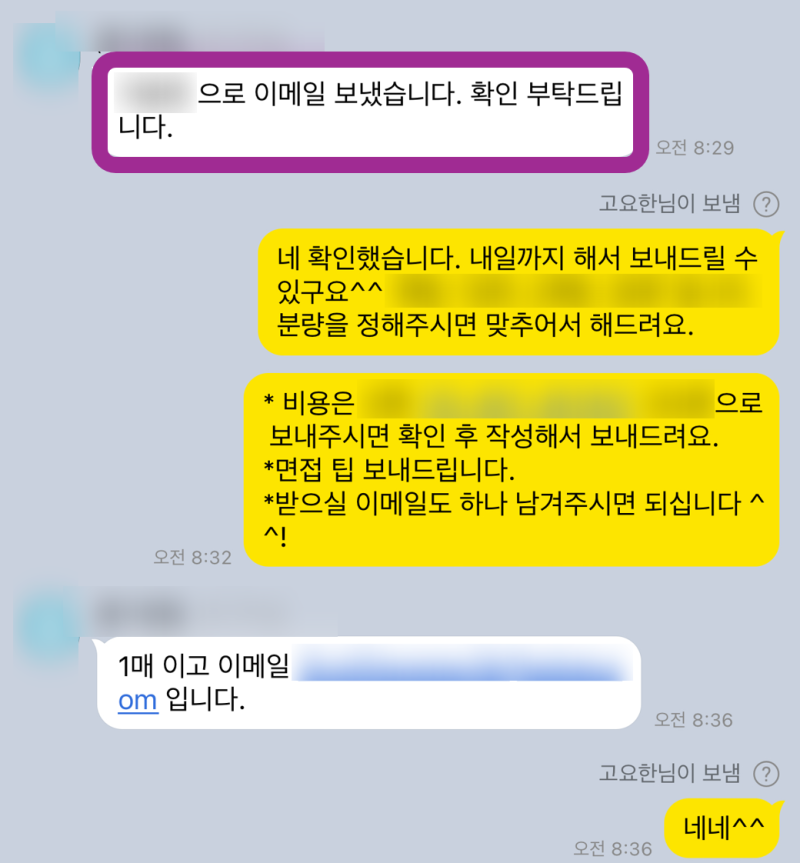Image resolution: width=800 pixels, height=863 pixels.
Task: Tap the help icon above the '네 확인했습니다' message
Action: click(x=765, y=205)
